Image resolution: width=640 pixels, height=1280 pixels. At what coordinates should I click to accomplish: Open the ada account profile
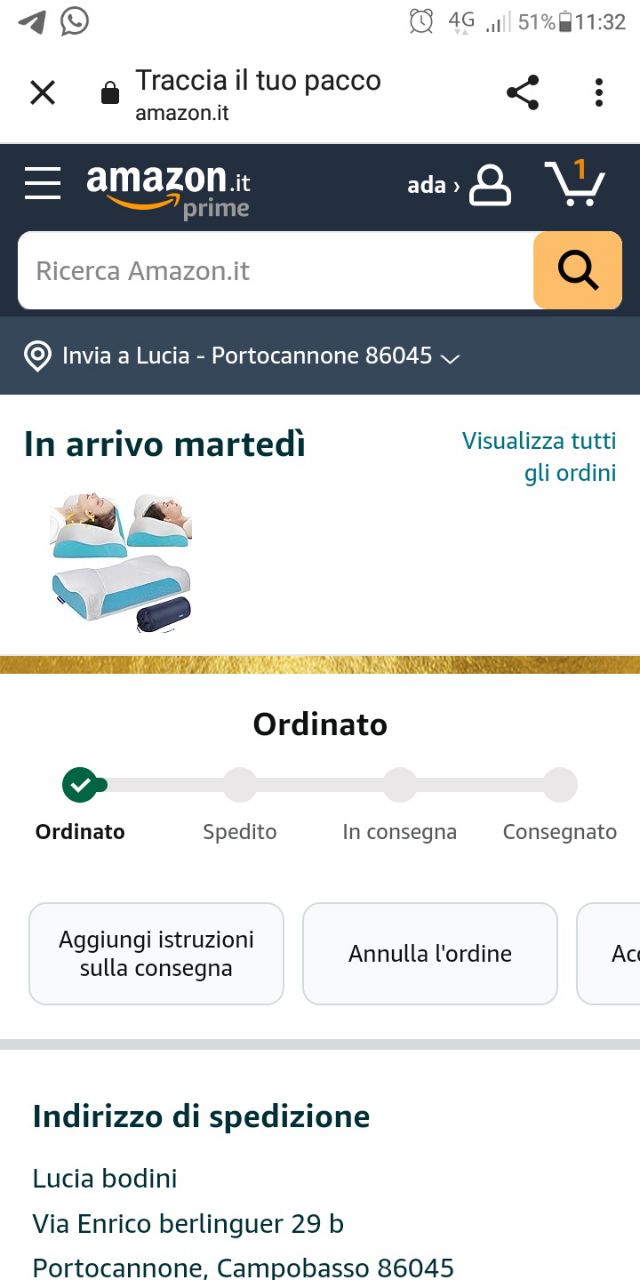point(460,185)
